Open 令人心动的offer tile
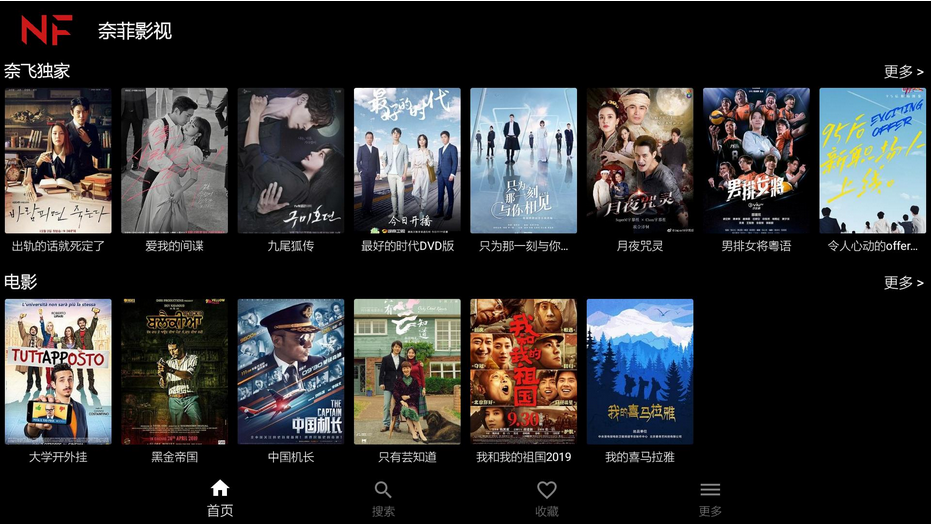Image resolution: width=932 pixels, height=524 pixels. (x=872, y=161)
